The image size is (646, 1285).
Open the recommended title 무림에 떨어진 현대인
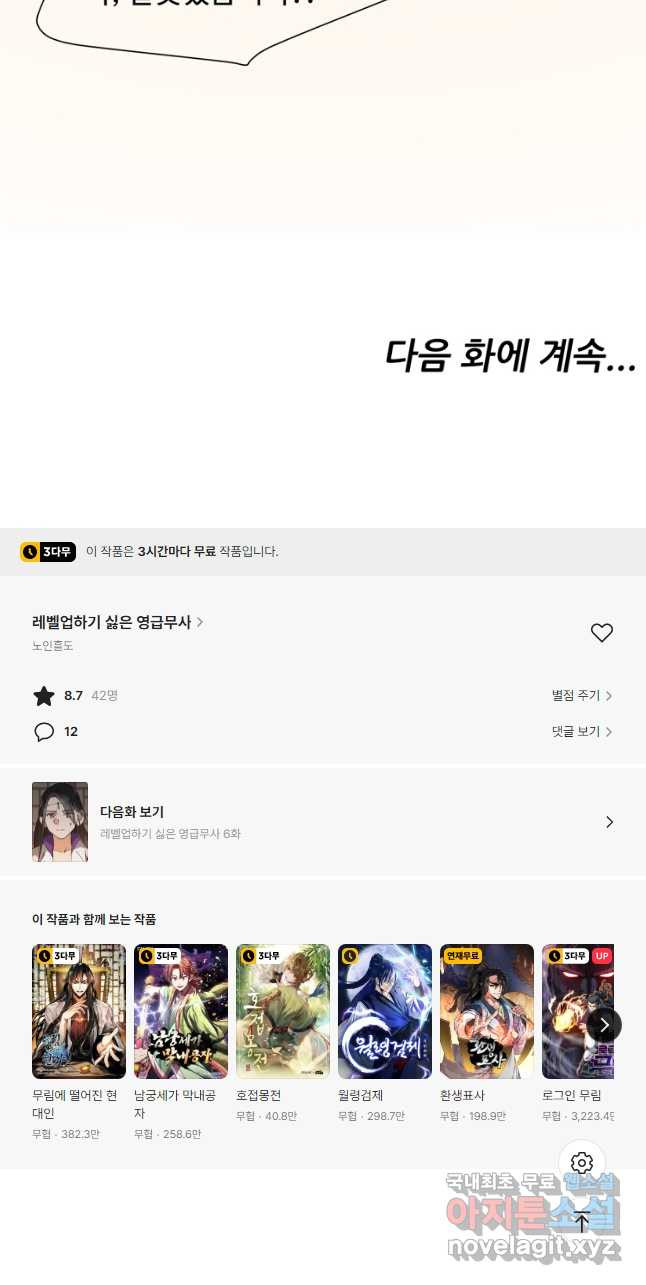(x=79, y=1011)
